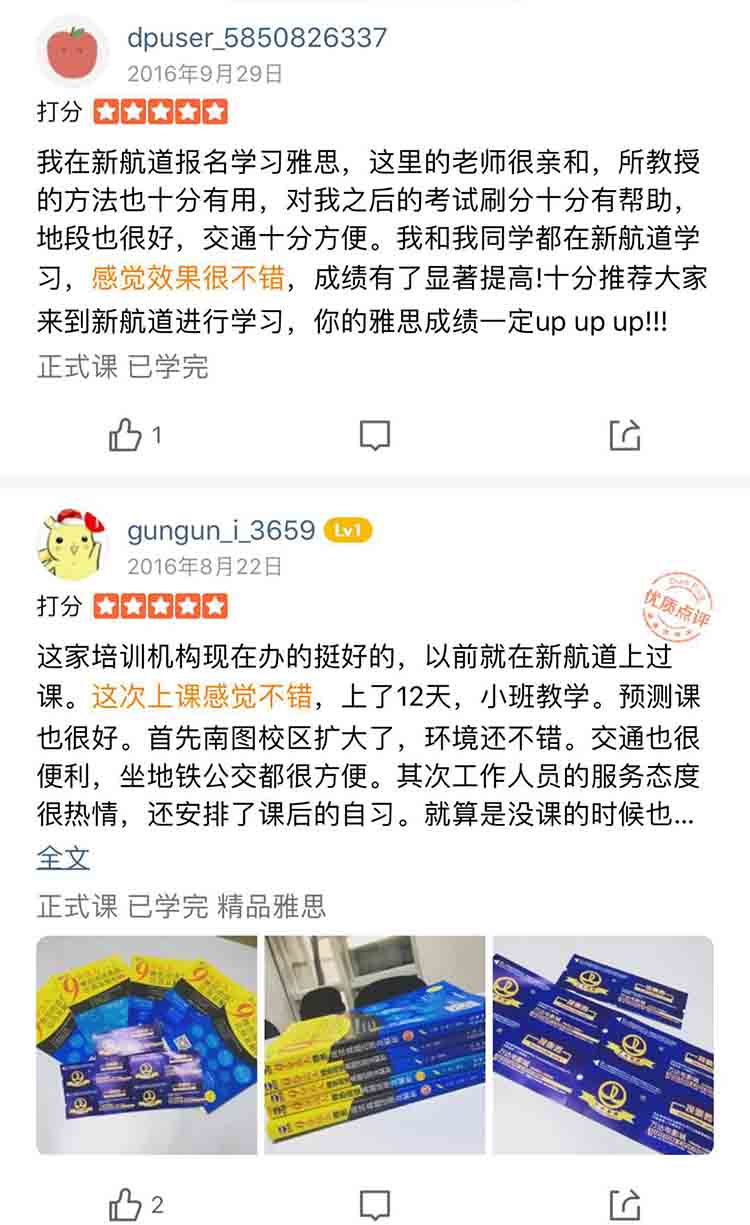Screen dimensions: 750x1225
Task: Expand full review text via 全文
Action: pyautogui.click(x=63, y=857)
